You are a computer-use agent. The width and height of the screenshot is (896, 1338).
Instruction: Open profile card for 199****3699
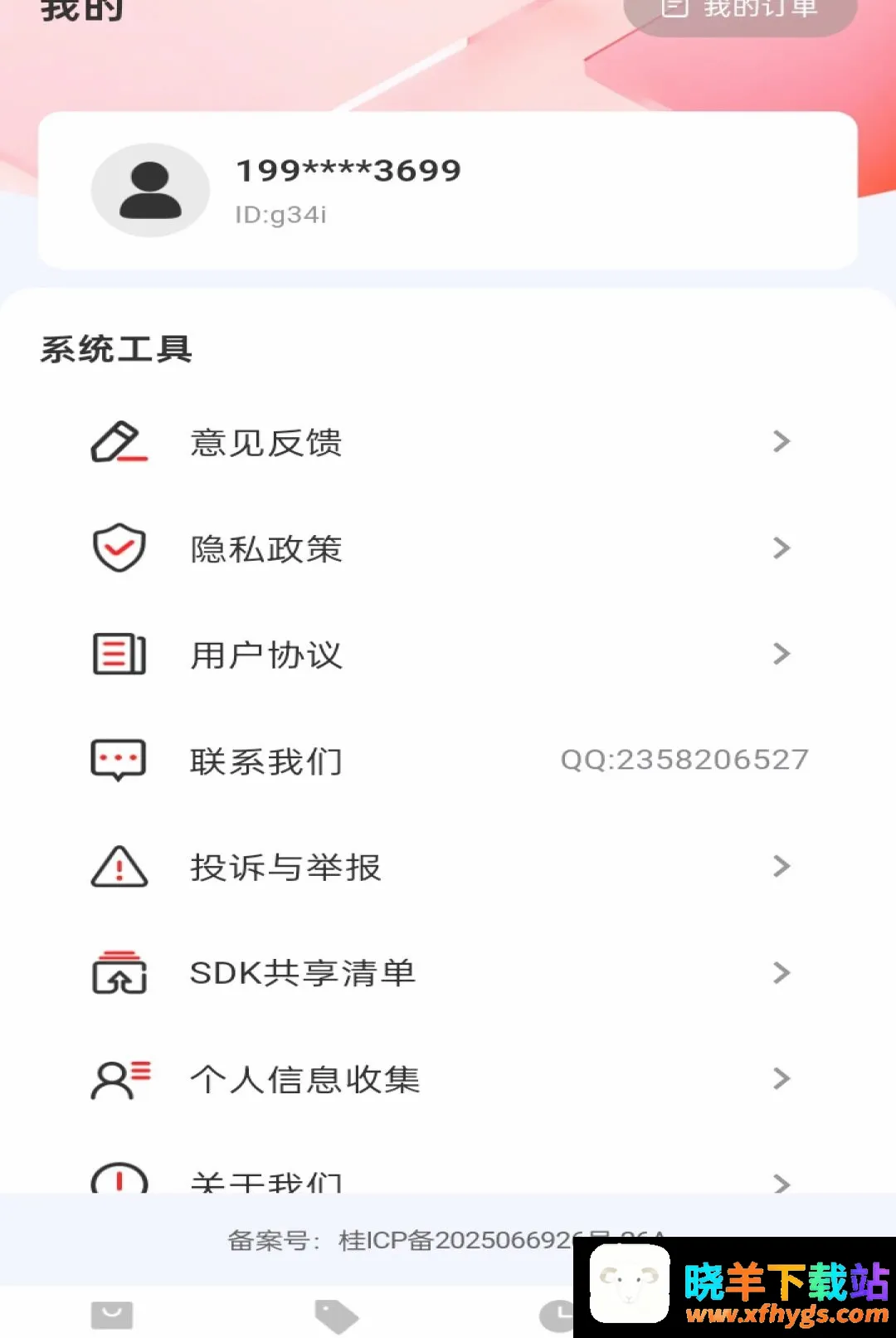pyautogui.click(x=448, y=190)
